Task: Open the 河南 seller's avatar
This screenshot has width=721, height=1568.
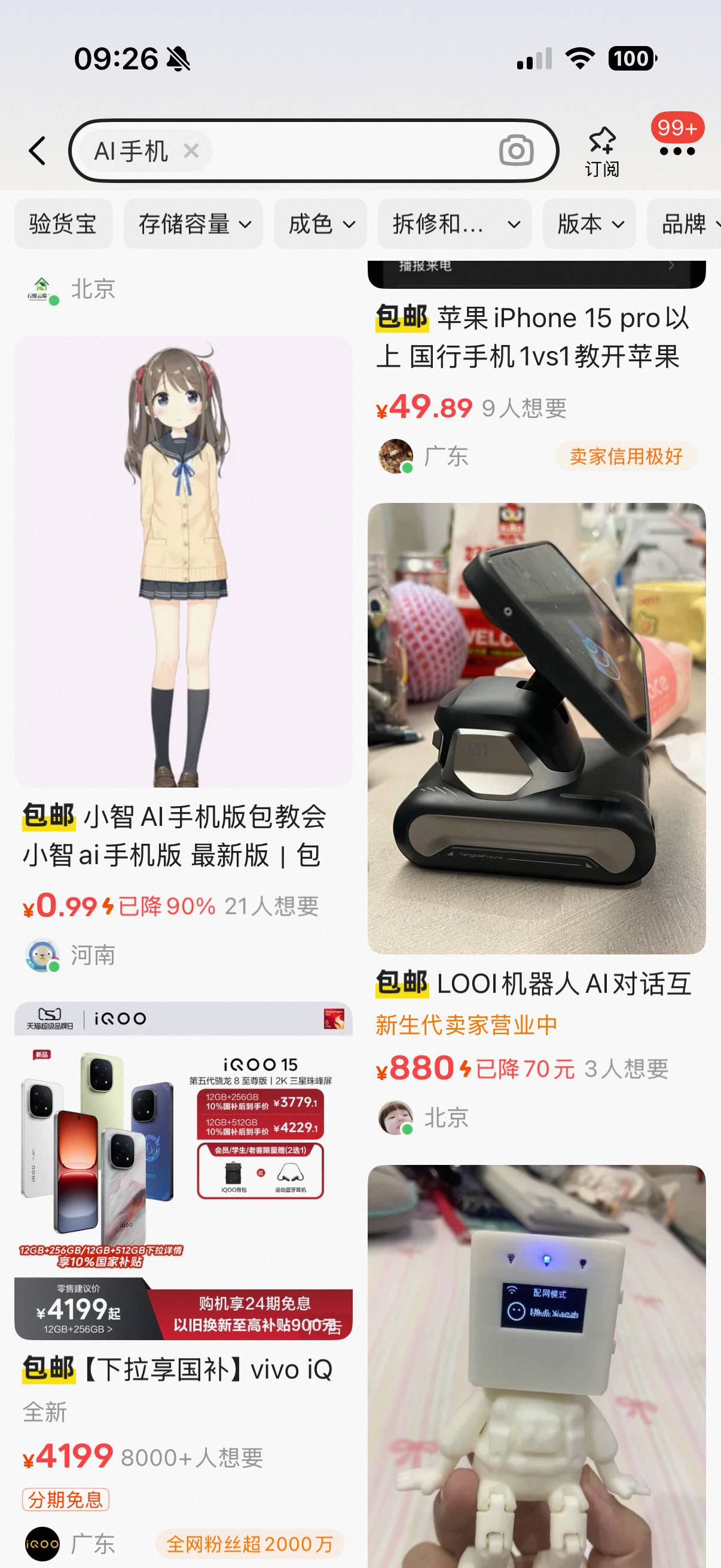Action: 42,954
